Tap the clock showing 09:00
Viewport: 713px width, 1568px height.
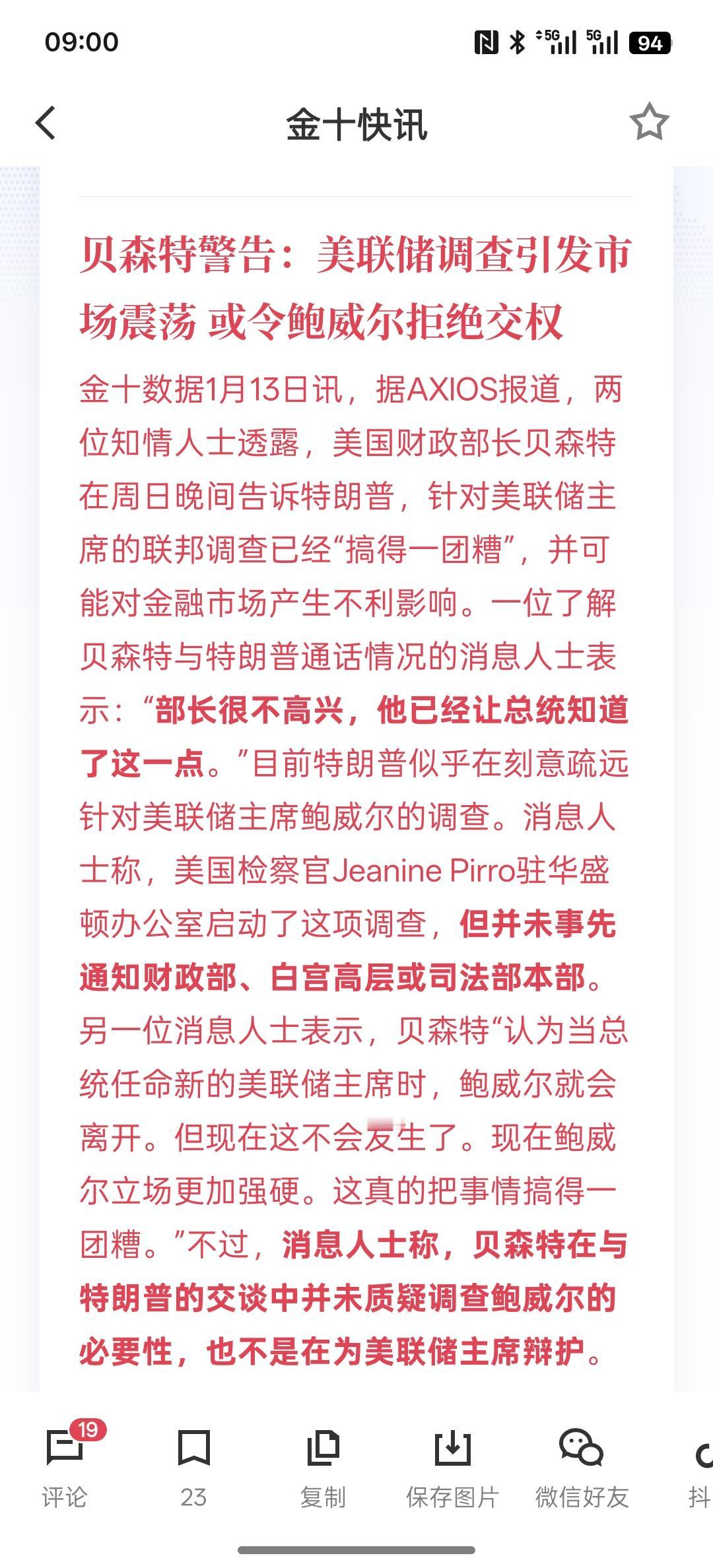81,44
